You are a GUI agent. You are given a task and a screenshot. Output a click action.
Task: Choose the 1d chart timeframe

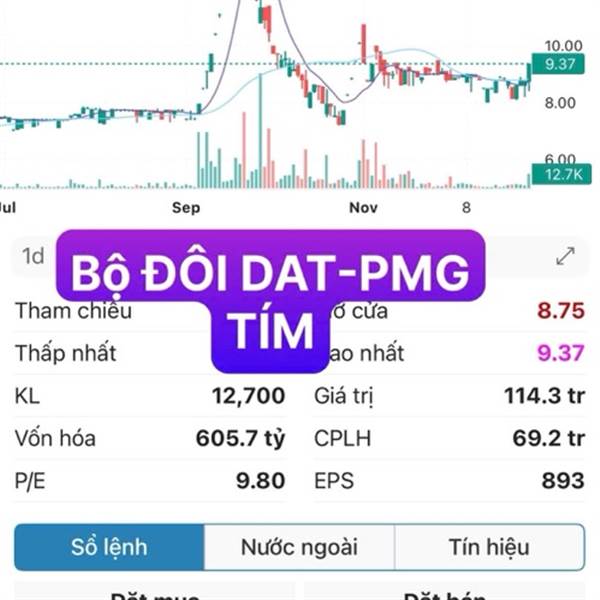33,256
